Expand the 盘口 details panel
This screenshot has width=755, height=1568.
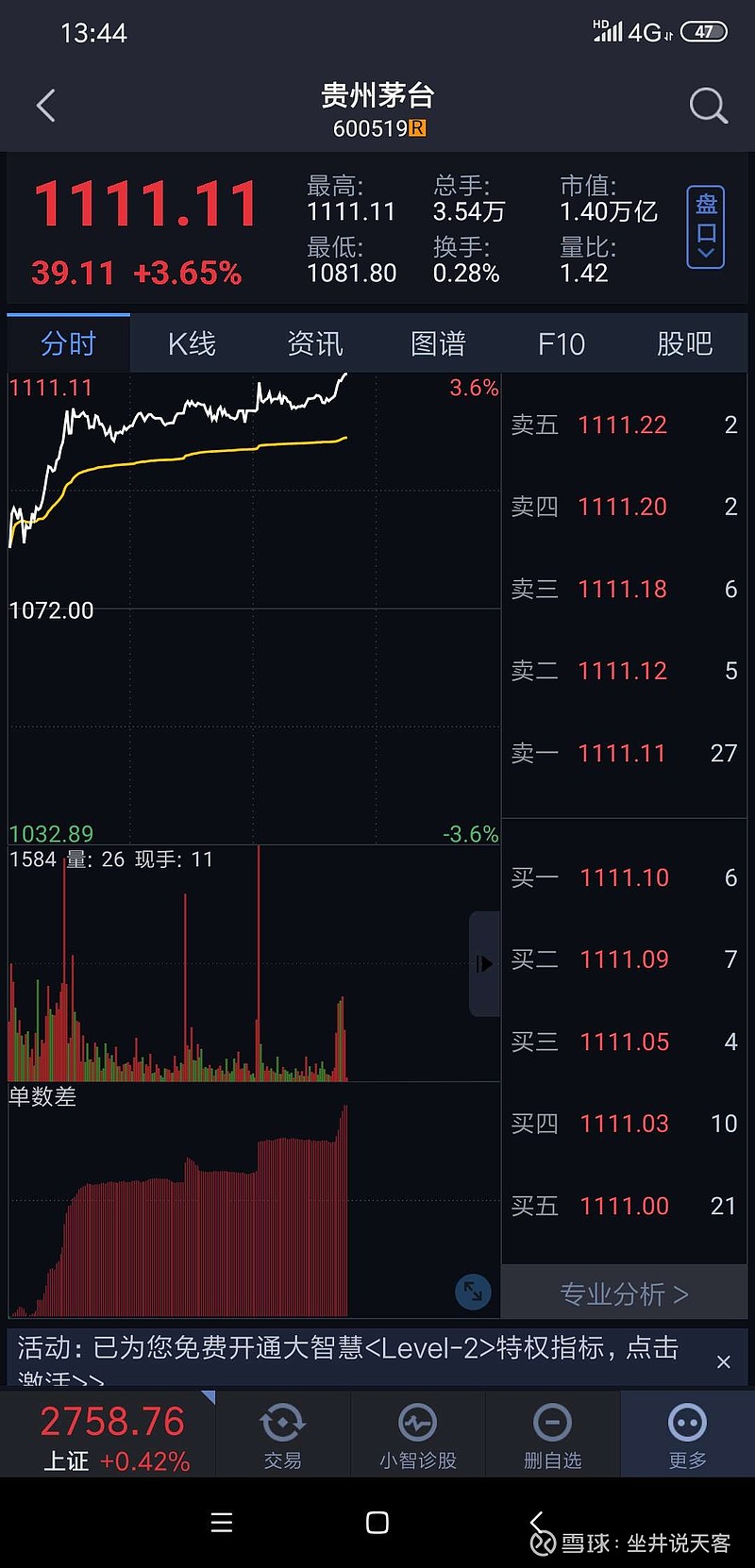point(705,227)
